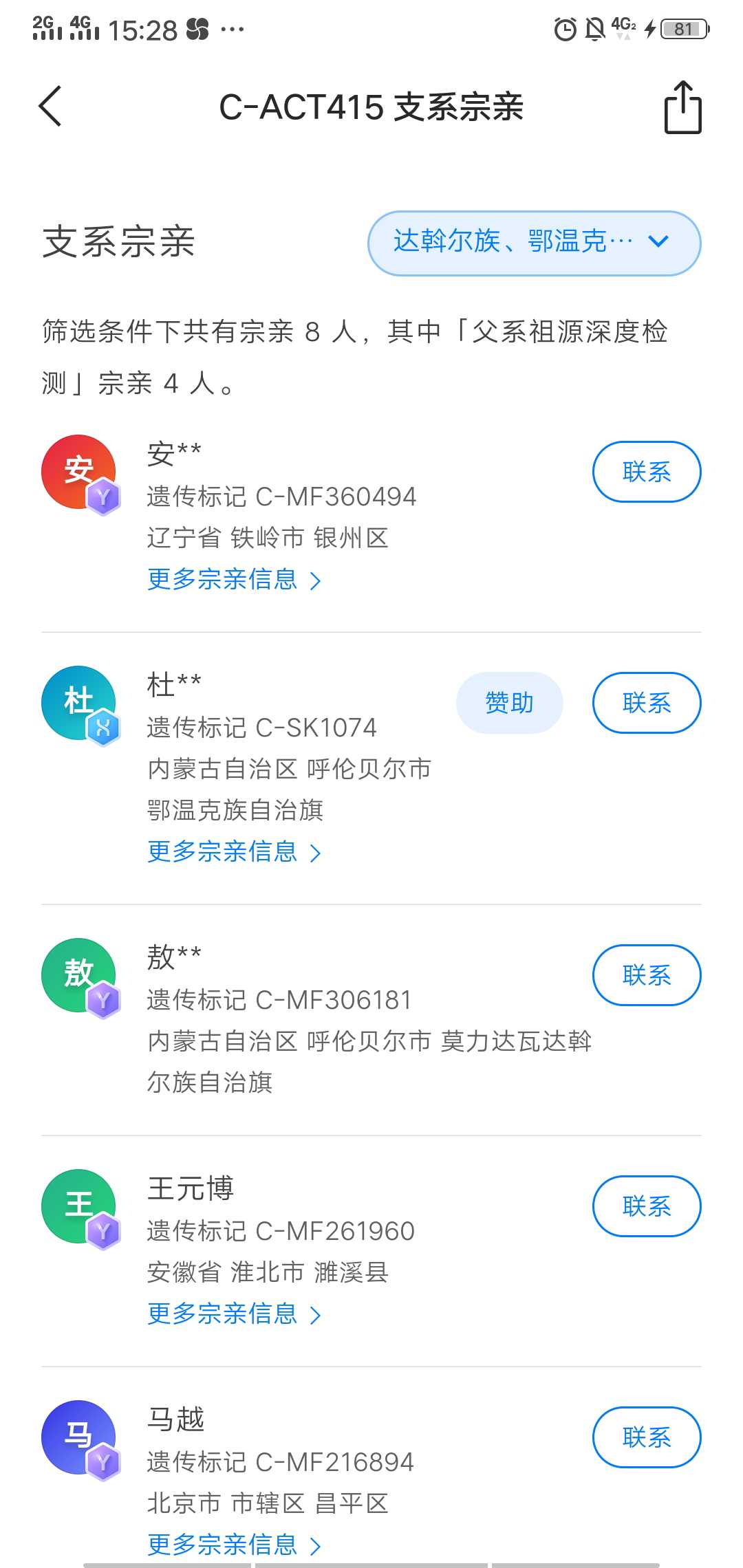The height and width of the screenshot is (1568, 743).
Task: Open more relative info for 王元博
Action: pos(235,1314)
